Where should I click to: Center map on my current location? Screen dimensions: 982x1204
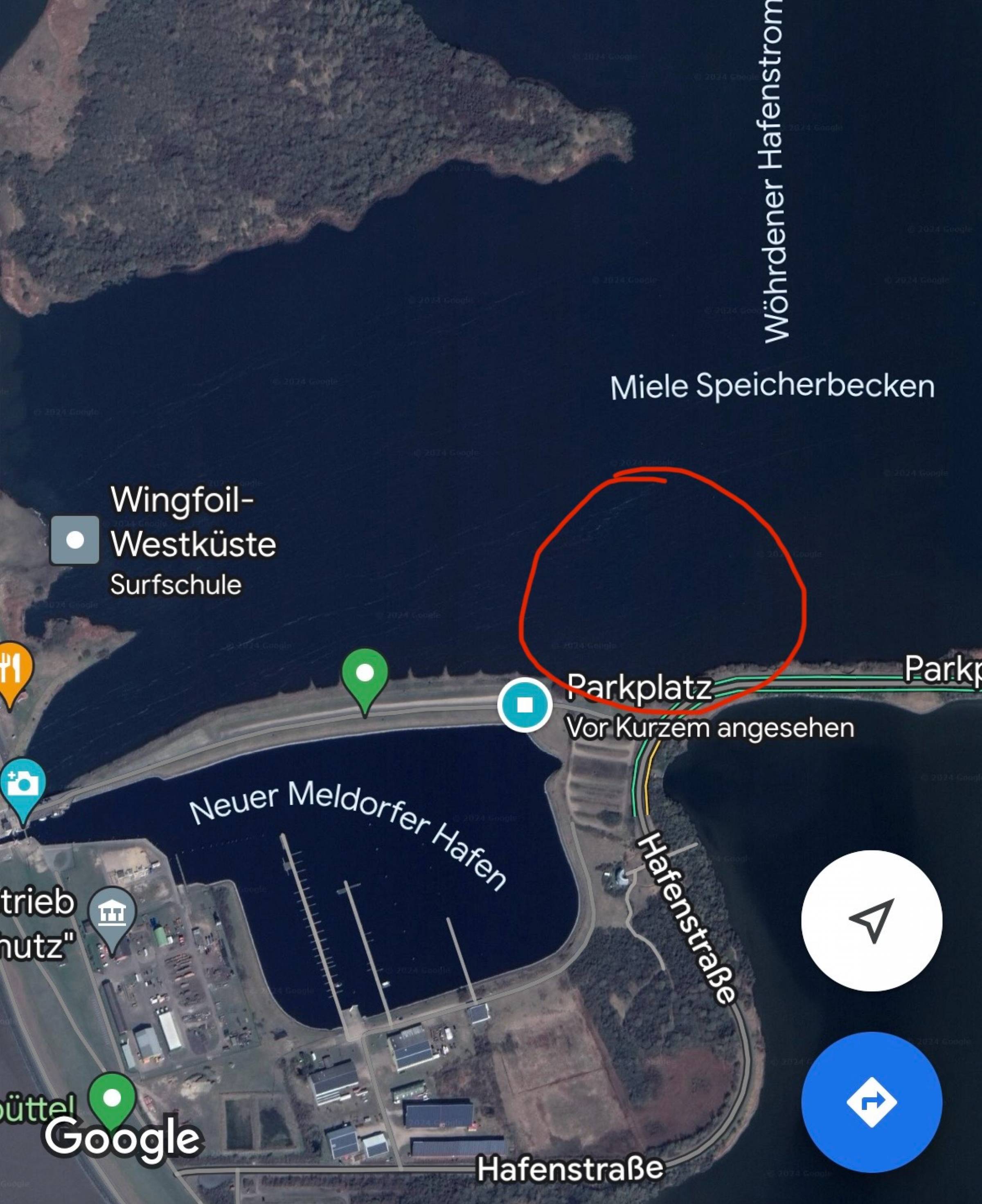tap(871, 920)
